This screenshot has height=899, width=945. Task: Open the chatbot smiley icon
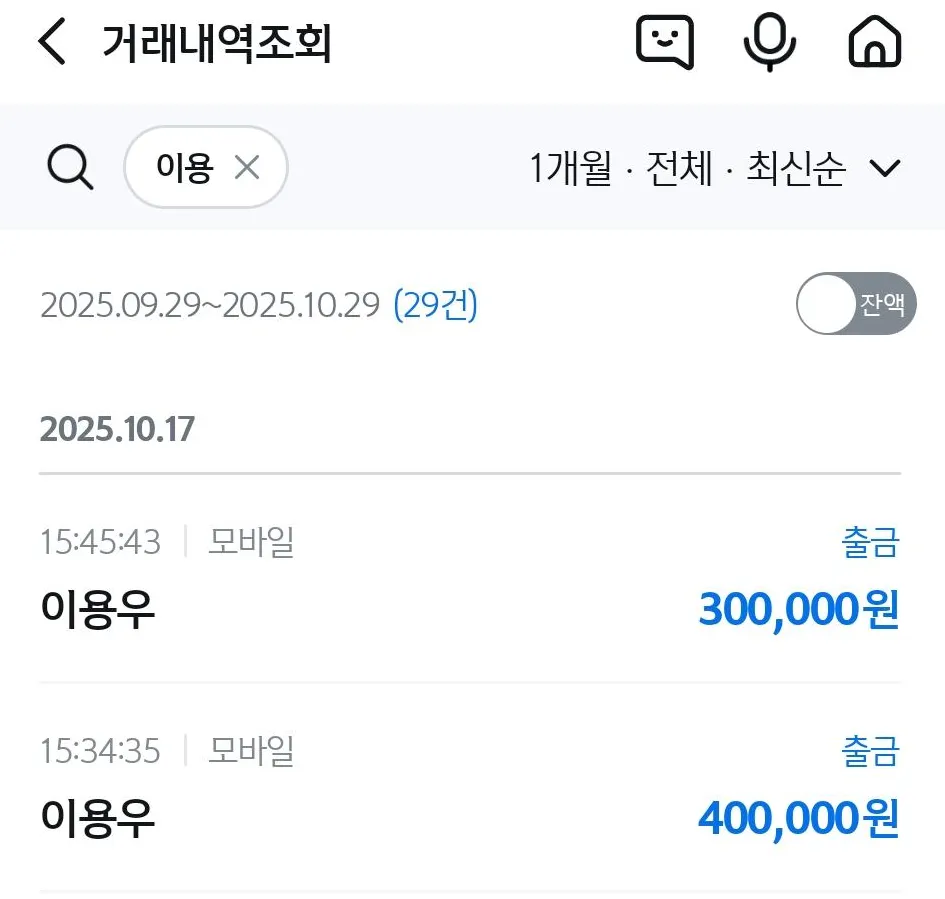[x=665, y=44]
